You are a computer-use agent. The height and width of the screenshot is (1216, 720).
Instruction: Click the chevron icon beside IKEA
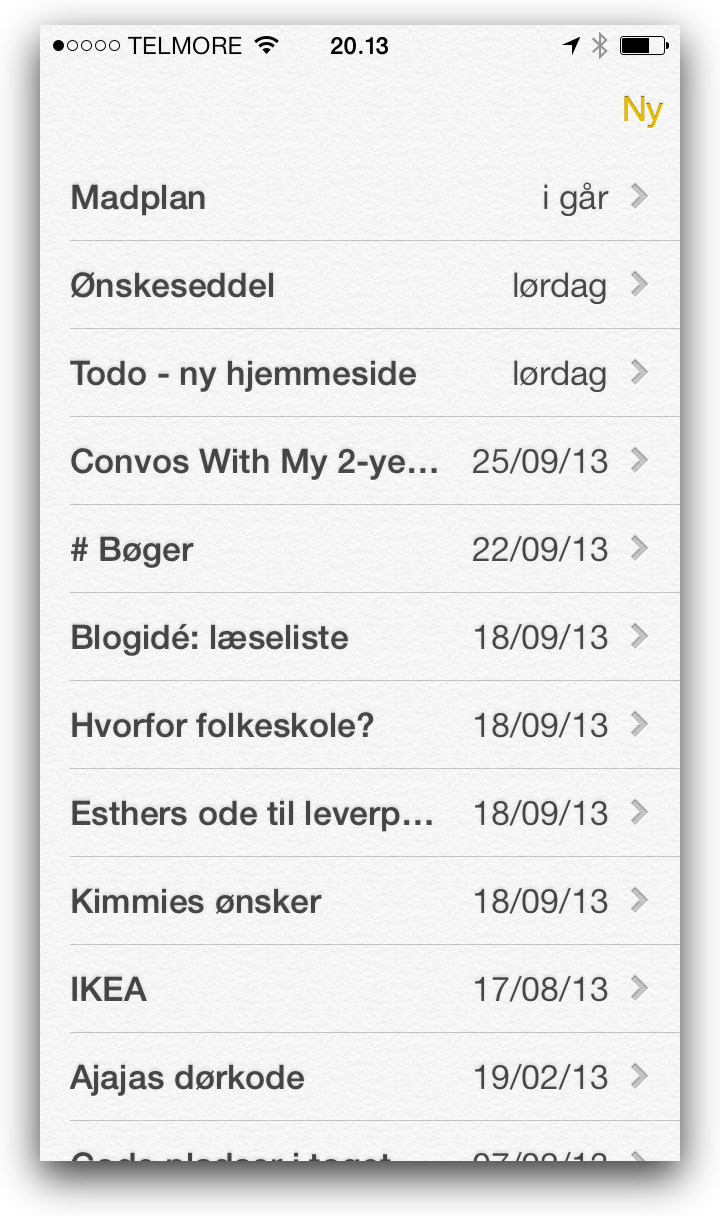pyautogui.click(x=638, y=988)
